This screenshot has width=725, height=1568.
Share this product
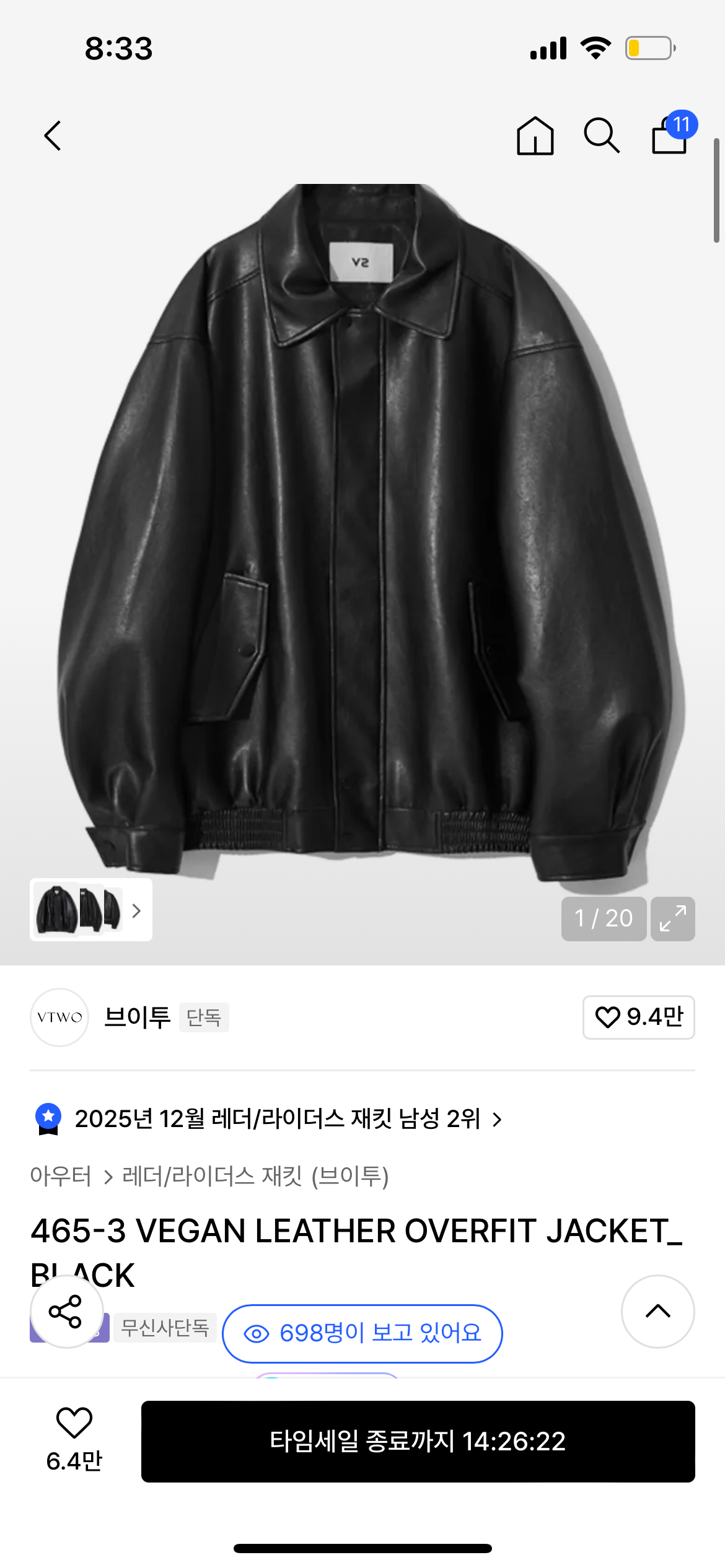[x=66, y=1311]
